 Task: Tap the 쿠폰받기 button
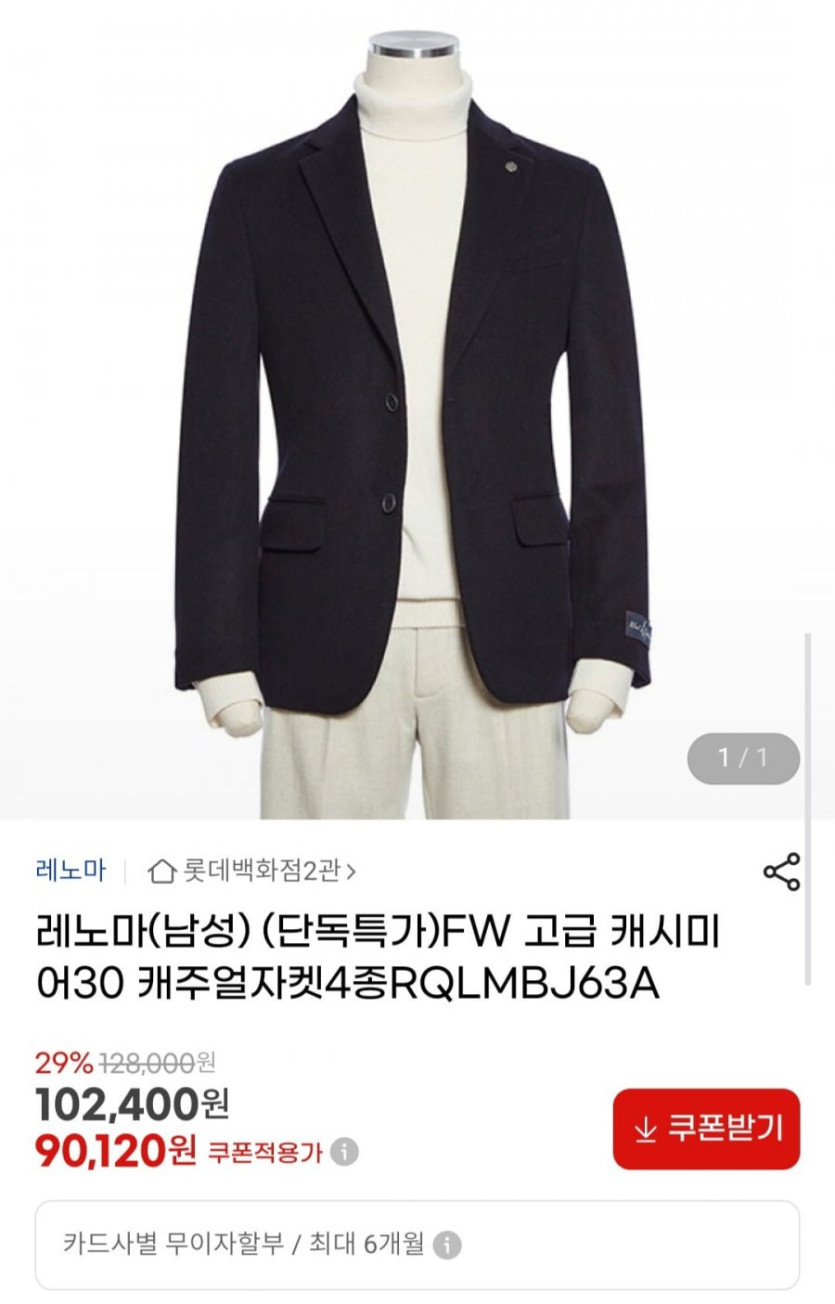pyautogui.click(x=706, y=1129)
